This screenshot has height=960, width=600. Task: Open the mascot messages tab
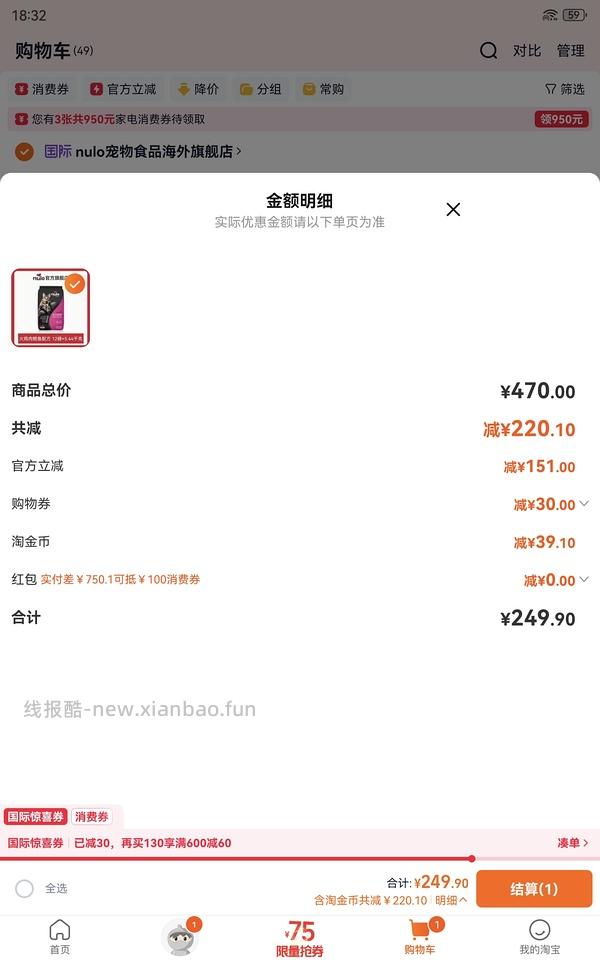pyautogui.click(x=180, y=938)
